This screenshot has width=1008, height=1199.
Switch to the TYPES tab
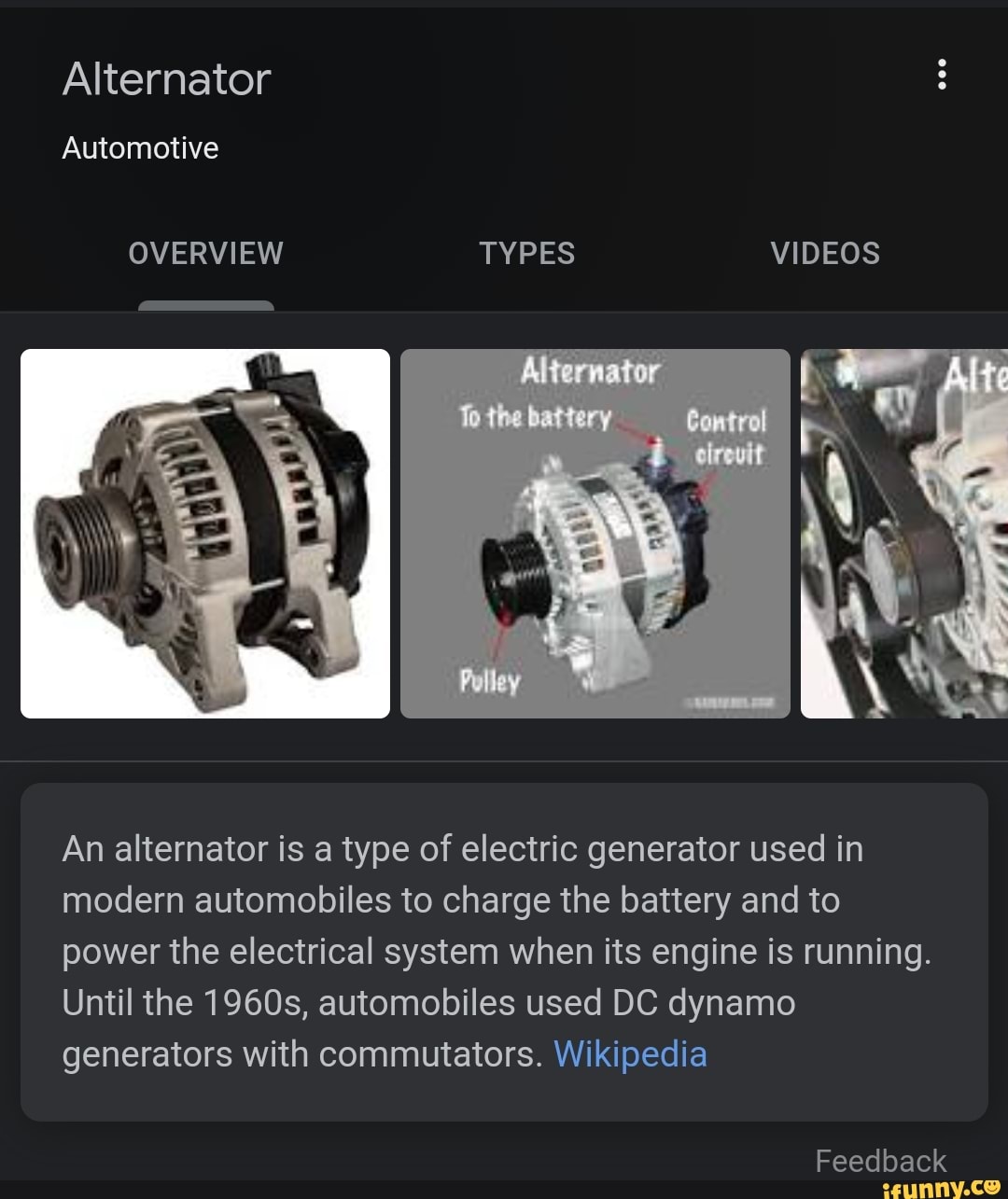coord(527,253)
